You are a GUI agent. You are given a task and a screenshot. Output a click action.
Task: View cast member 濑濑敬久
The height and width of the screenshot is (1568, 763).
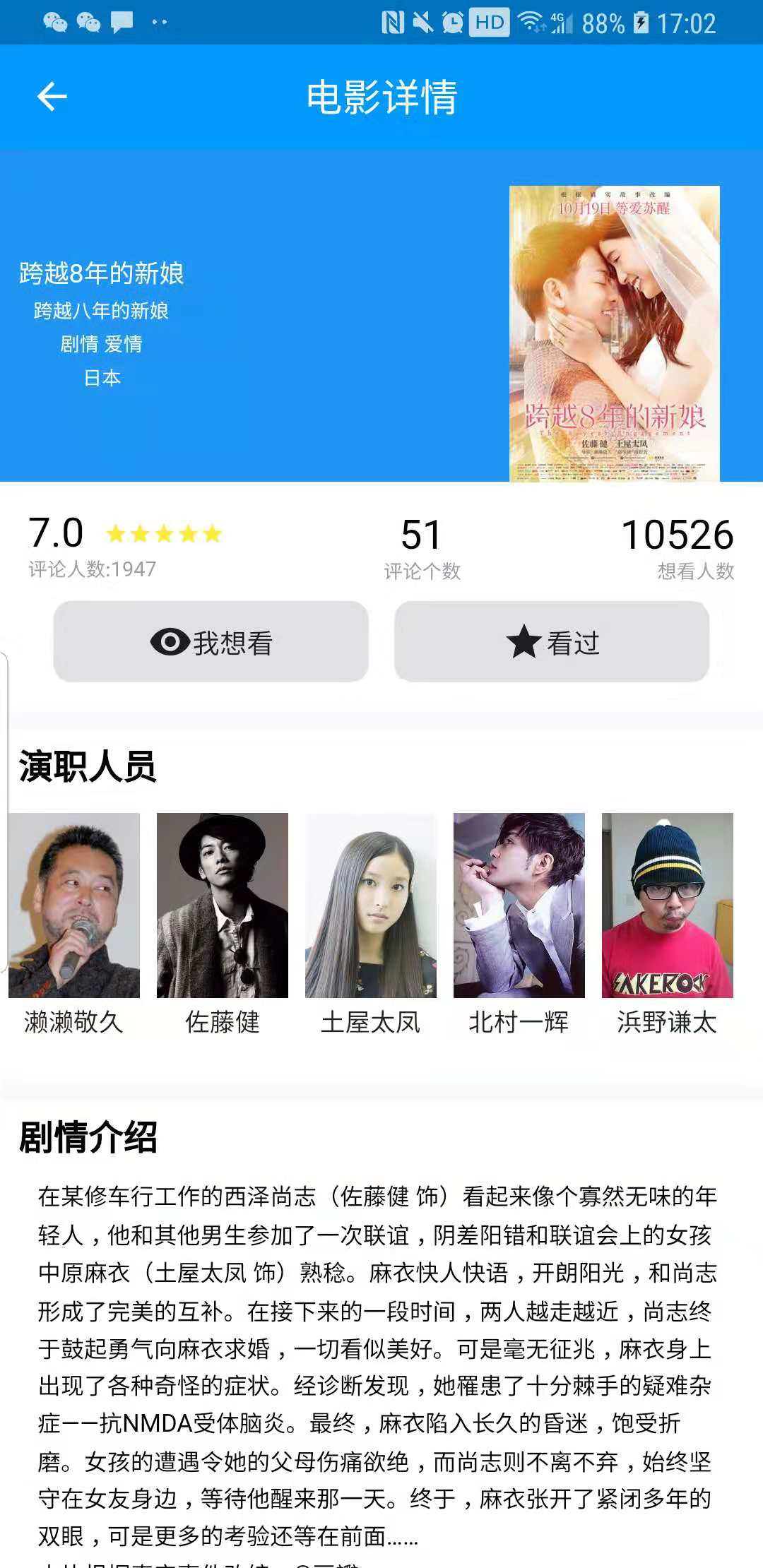(x=74, y=905)
